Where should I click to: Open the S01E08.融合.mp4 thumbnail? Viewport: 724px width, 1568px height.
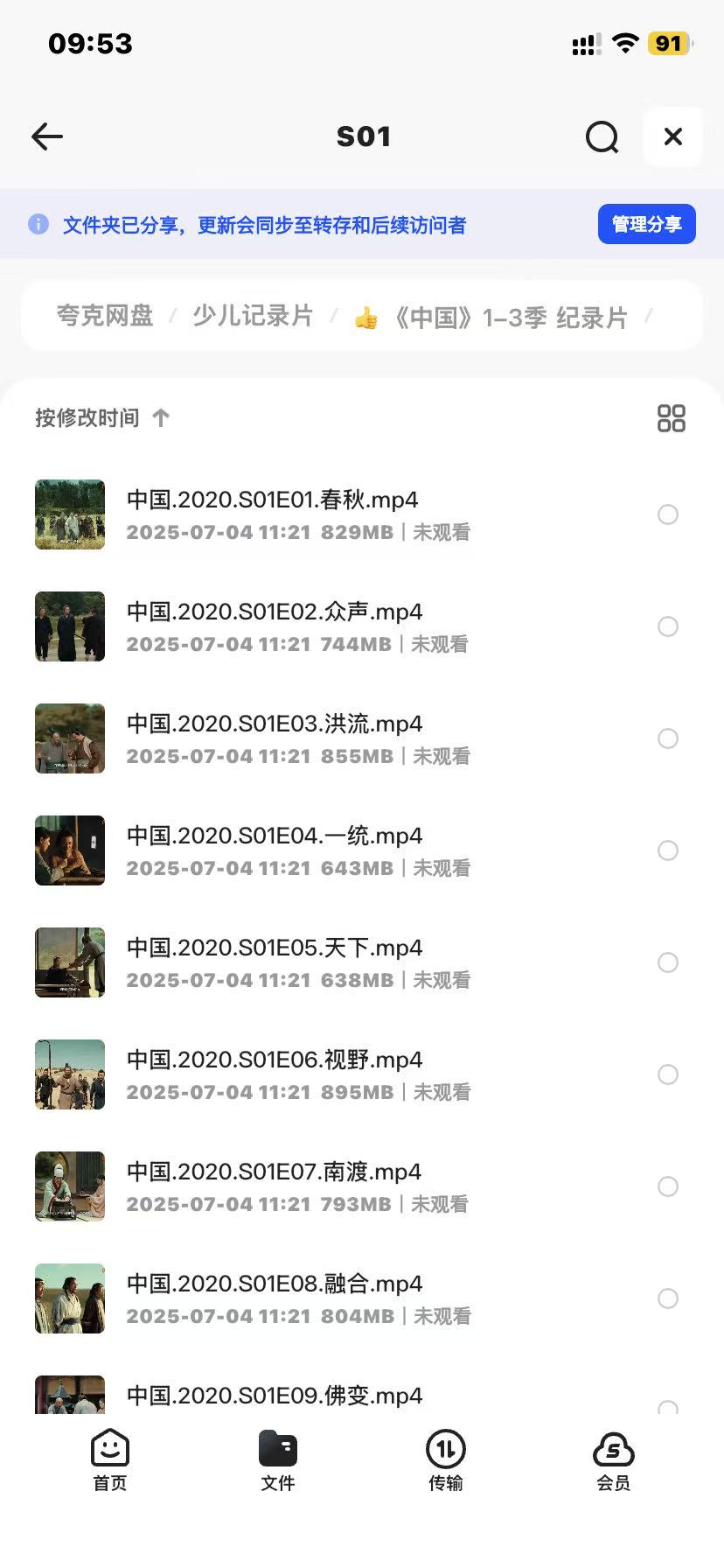click(x=70, y=1298)
